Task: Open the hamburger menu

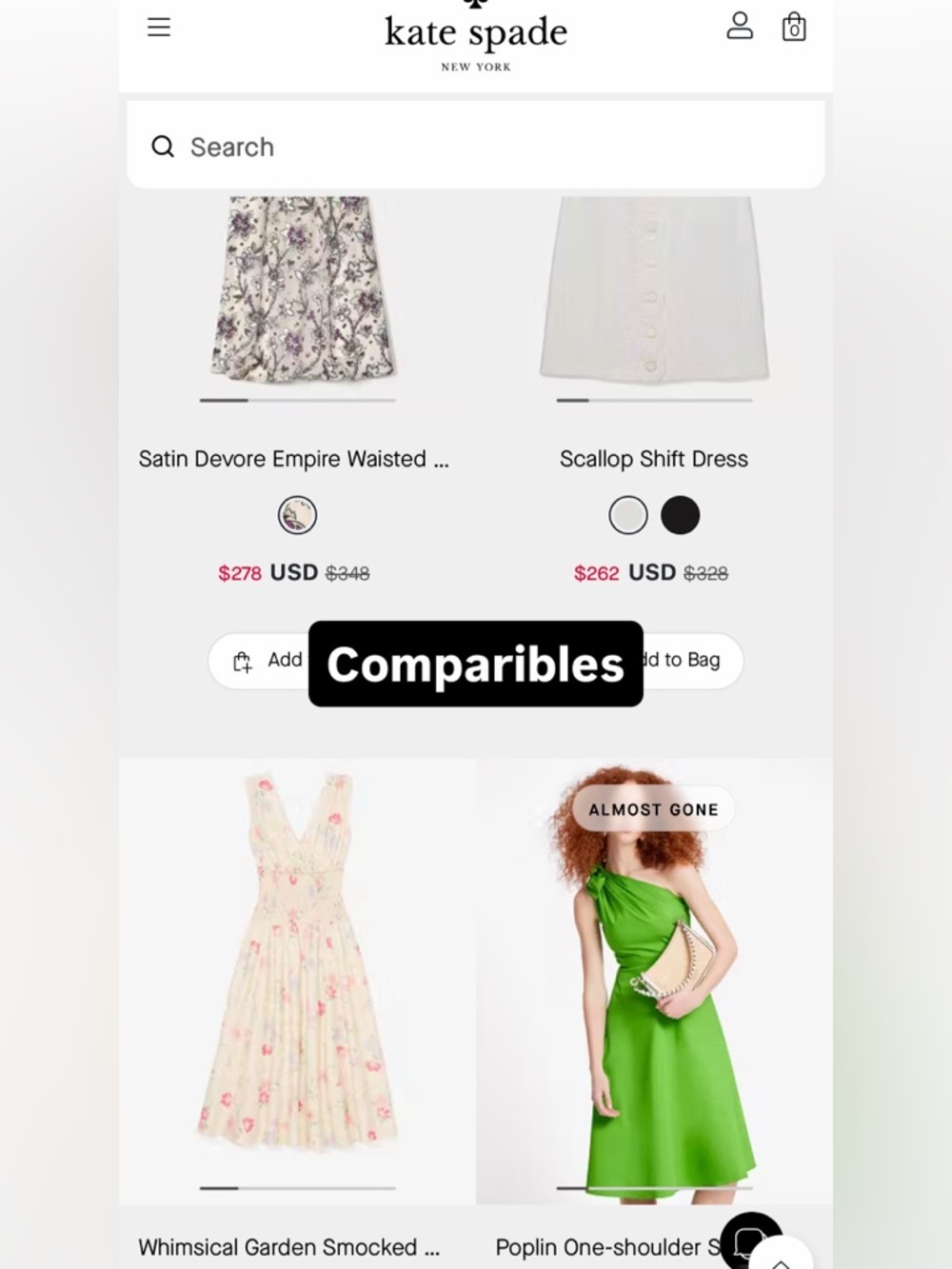Action: pyautogui.click(x=159, y=28)
